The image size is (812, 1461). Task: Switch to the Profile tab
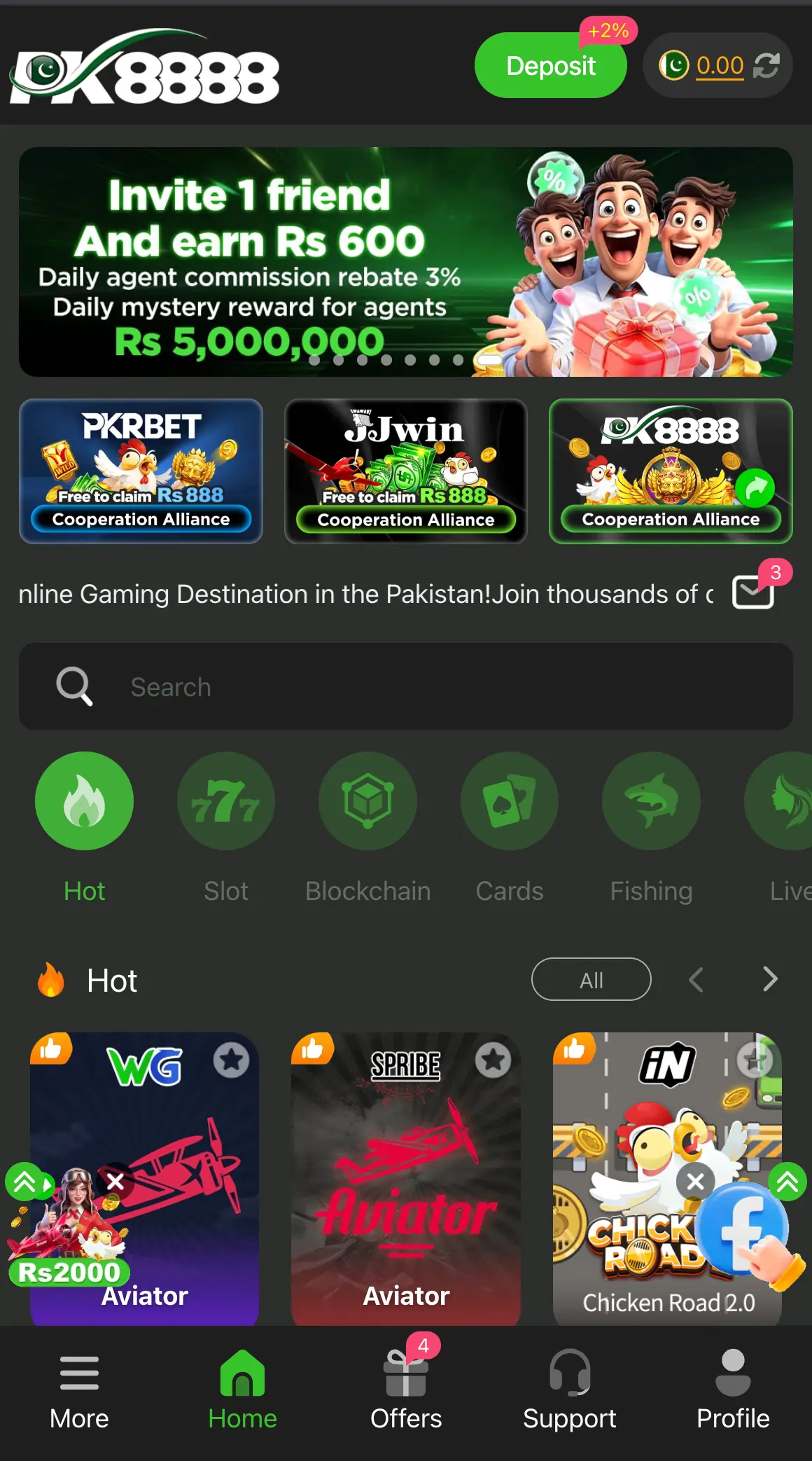coord(733,1390)
